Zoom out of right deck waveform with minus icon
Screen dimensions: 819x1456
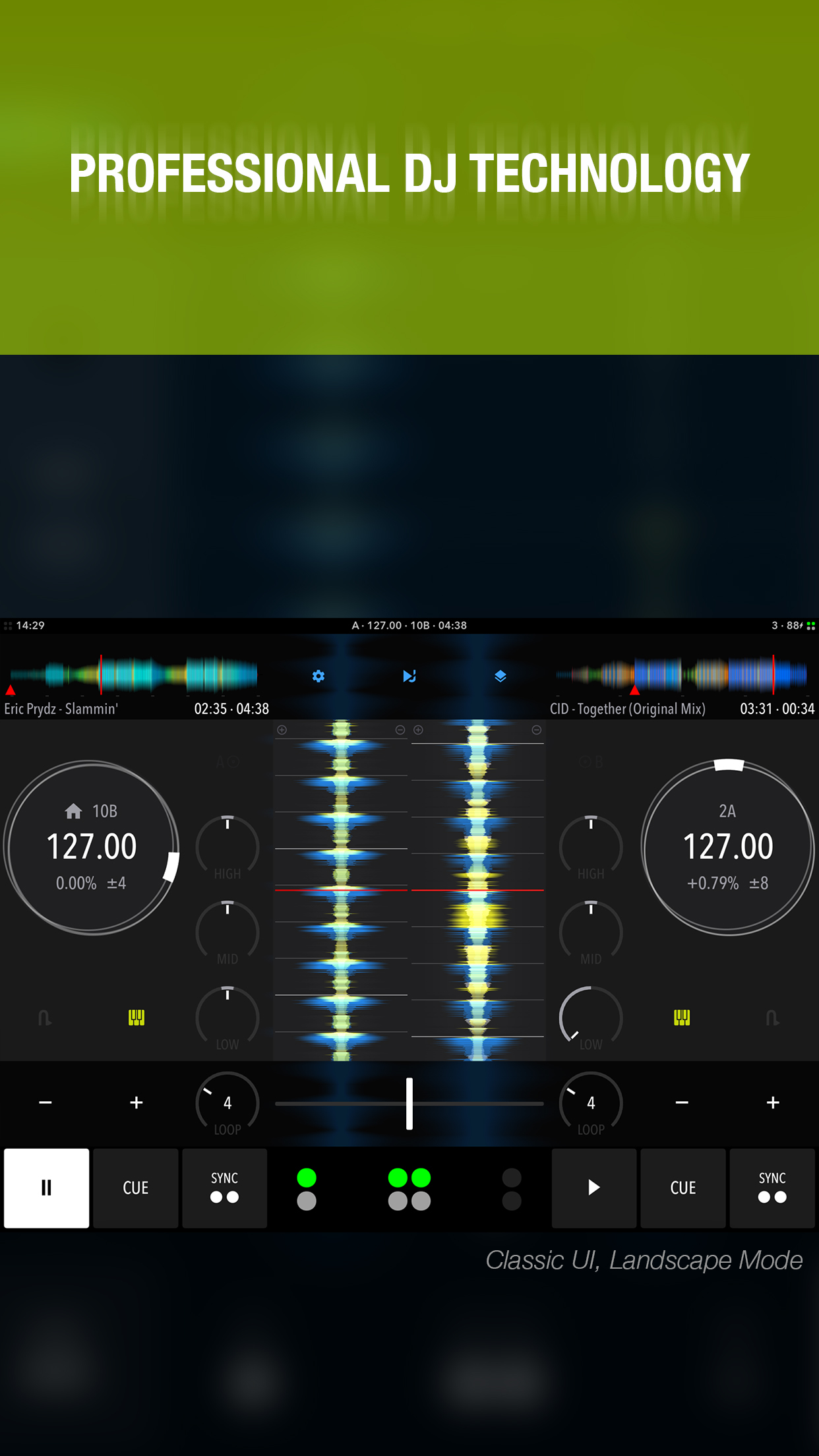pos(536,729)
